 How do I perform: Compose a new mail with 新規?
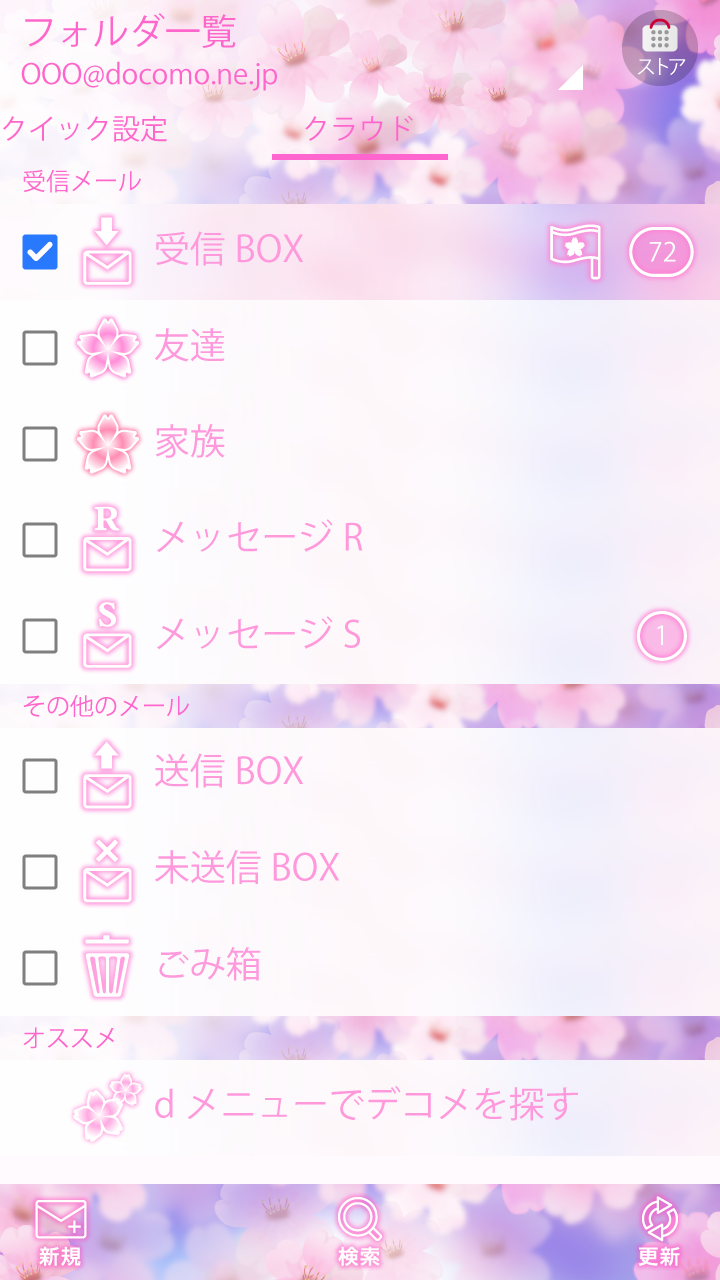pyautogui.click(x=60, y=1232)
